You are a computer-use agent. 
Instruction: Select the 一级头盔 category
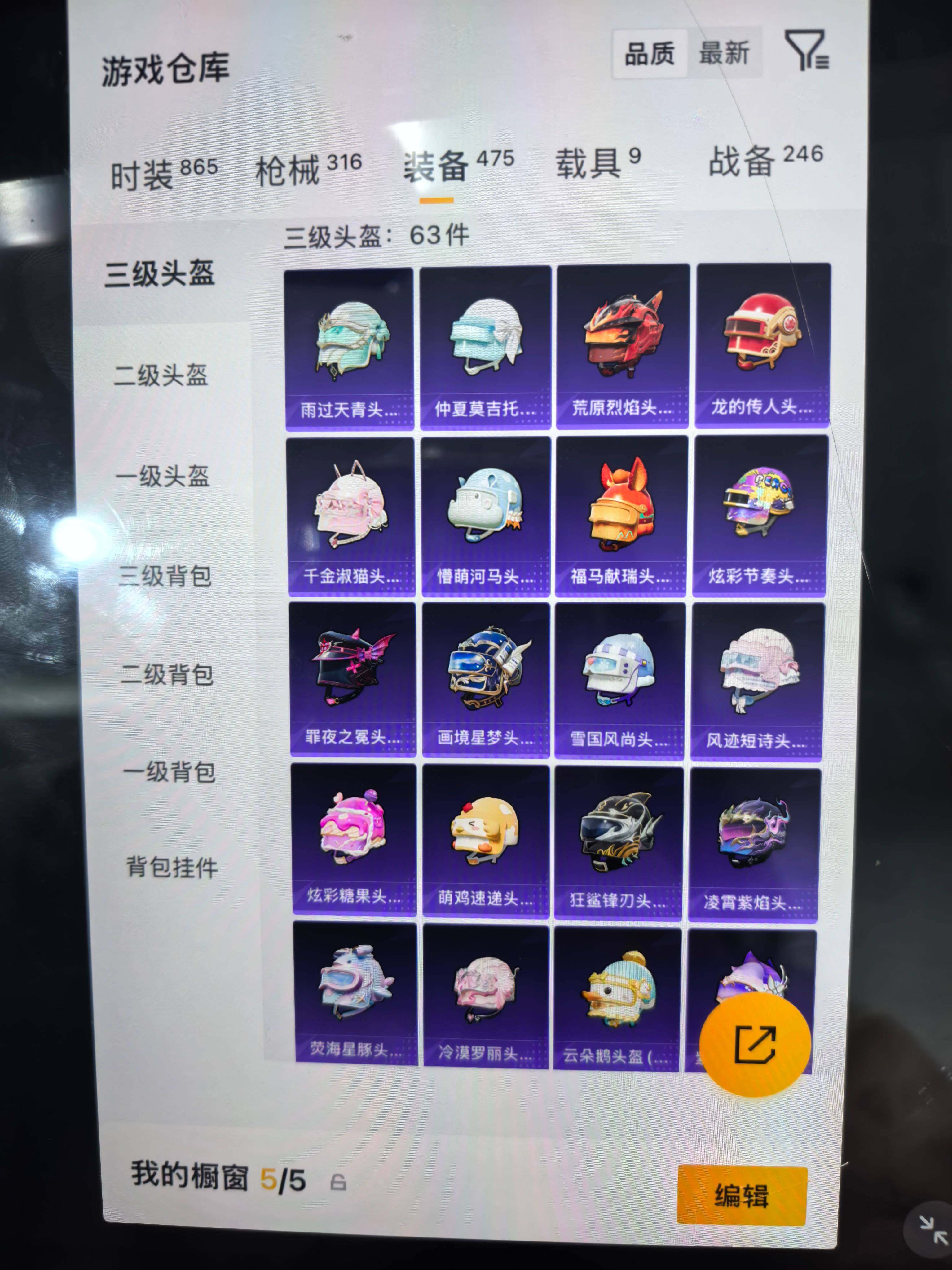point(163,476)
